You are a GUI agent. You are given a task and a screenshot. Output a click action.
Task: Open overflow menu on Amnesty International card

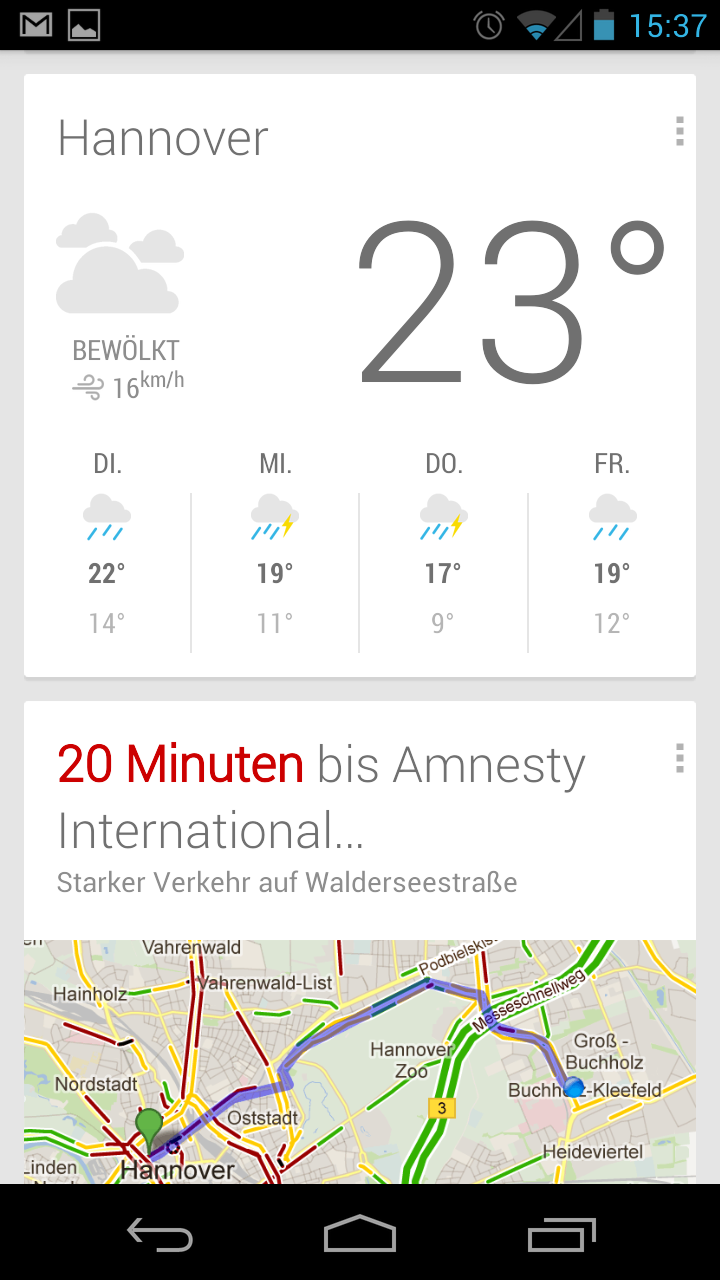click(680, 758)
